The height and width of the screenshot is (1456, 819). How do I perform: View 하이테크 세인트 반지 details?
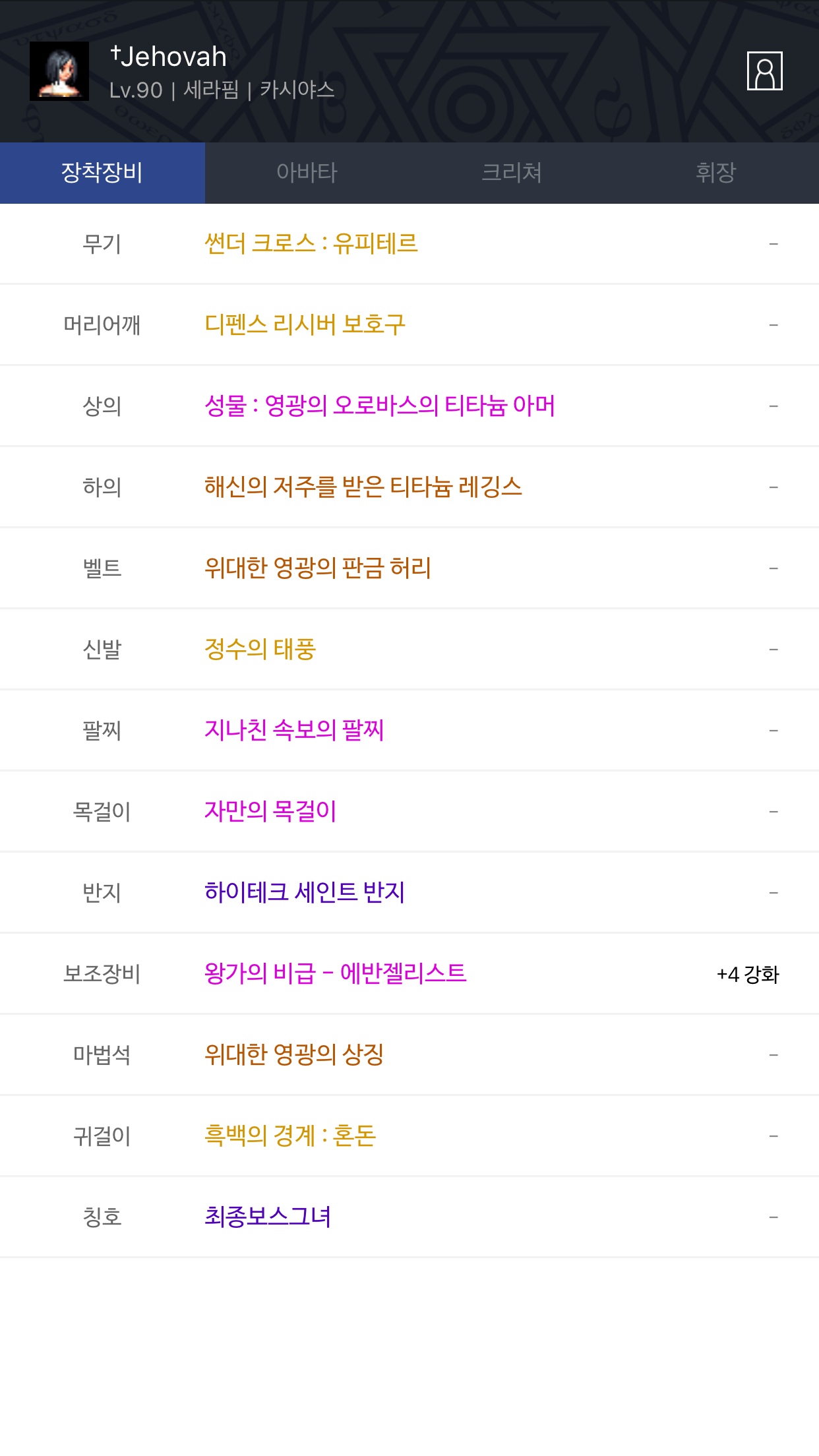coord(305,892)
